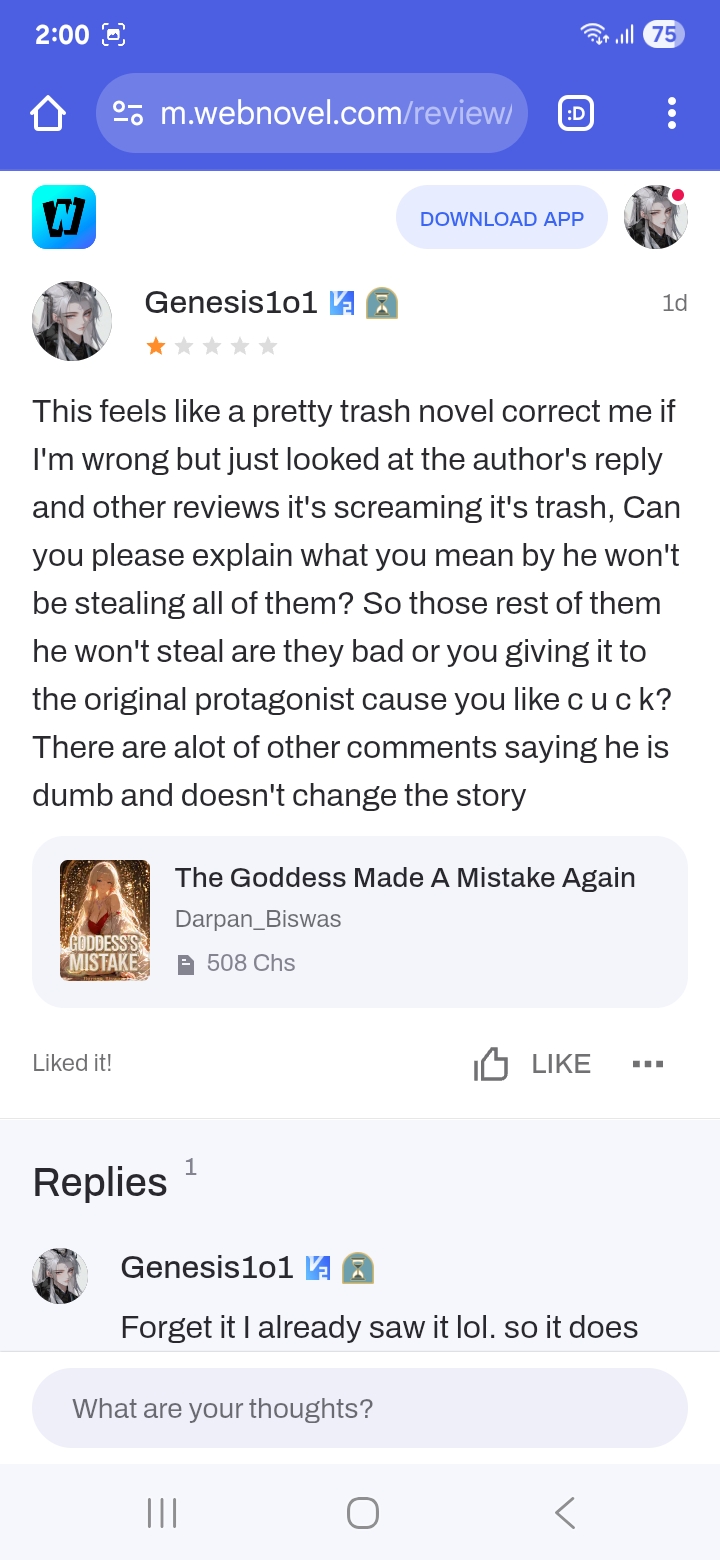
Task: Open the reviewer Genesis1o1's profile picture
Action: (72, 321)
